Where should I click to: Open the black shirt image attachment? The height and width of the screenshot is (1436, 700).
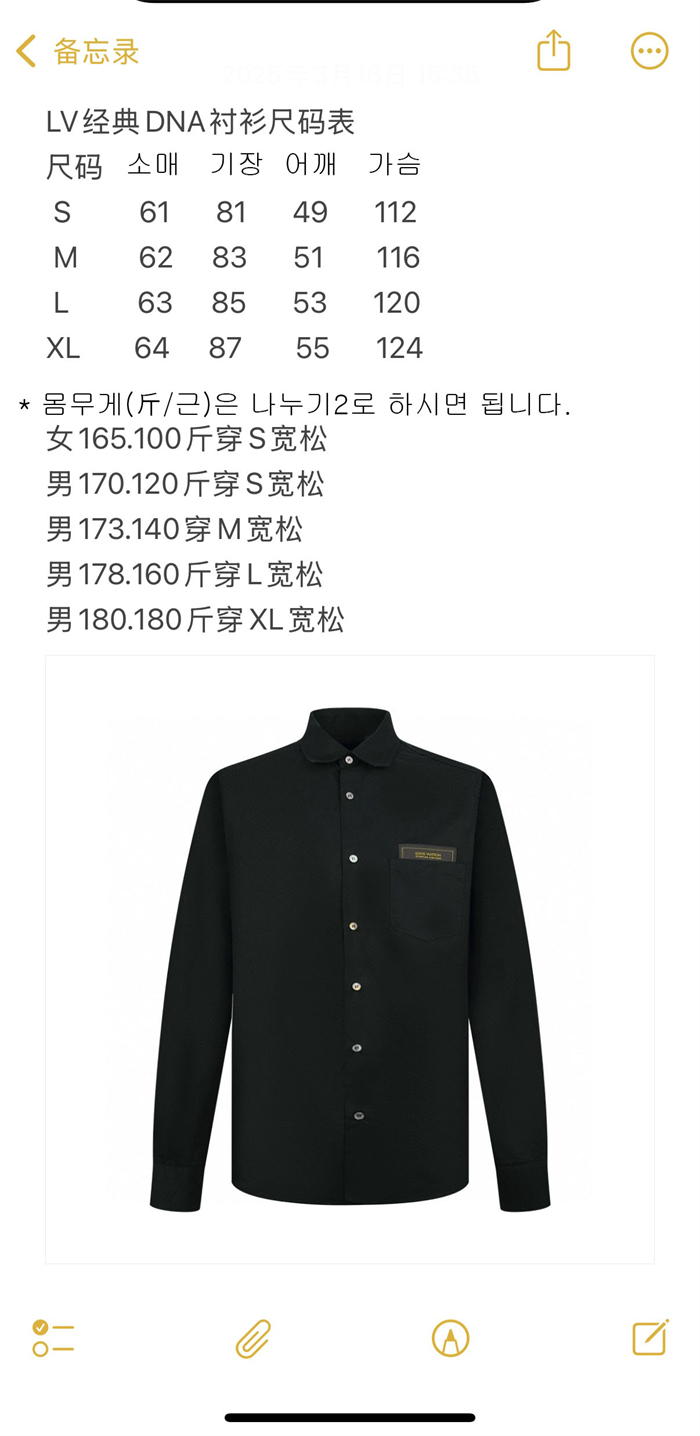point(350,958)
